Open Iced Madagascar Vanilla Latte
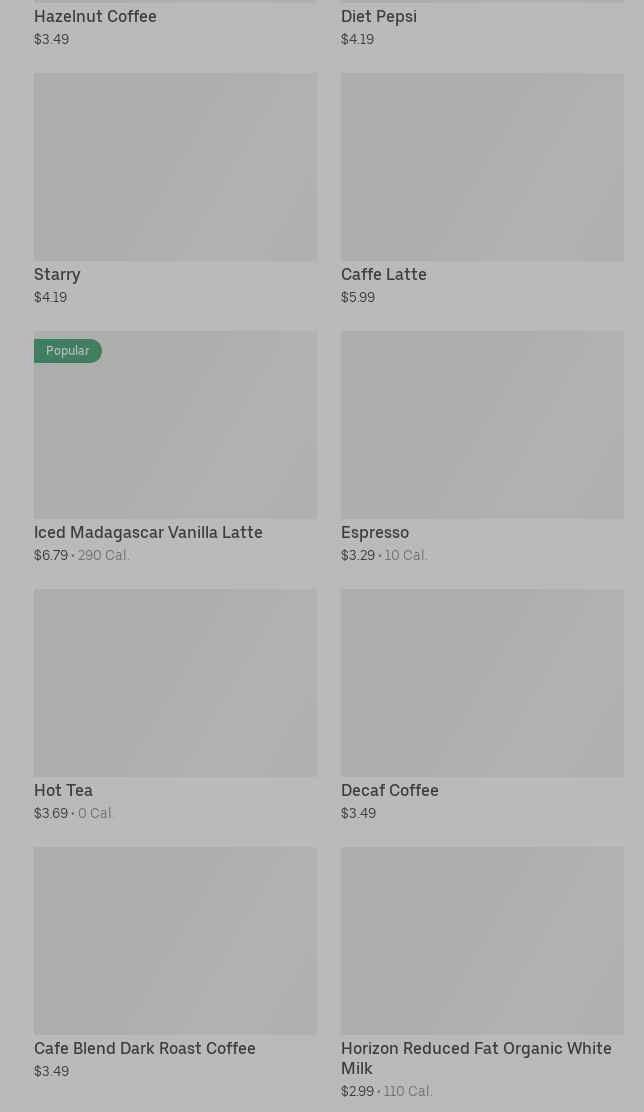 pyautogui.click(x=175, y=447)
